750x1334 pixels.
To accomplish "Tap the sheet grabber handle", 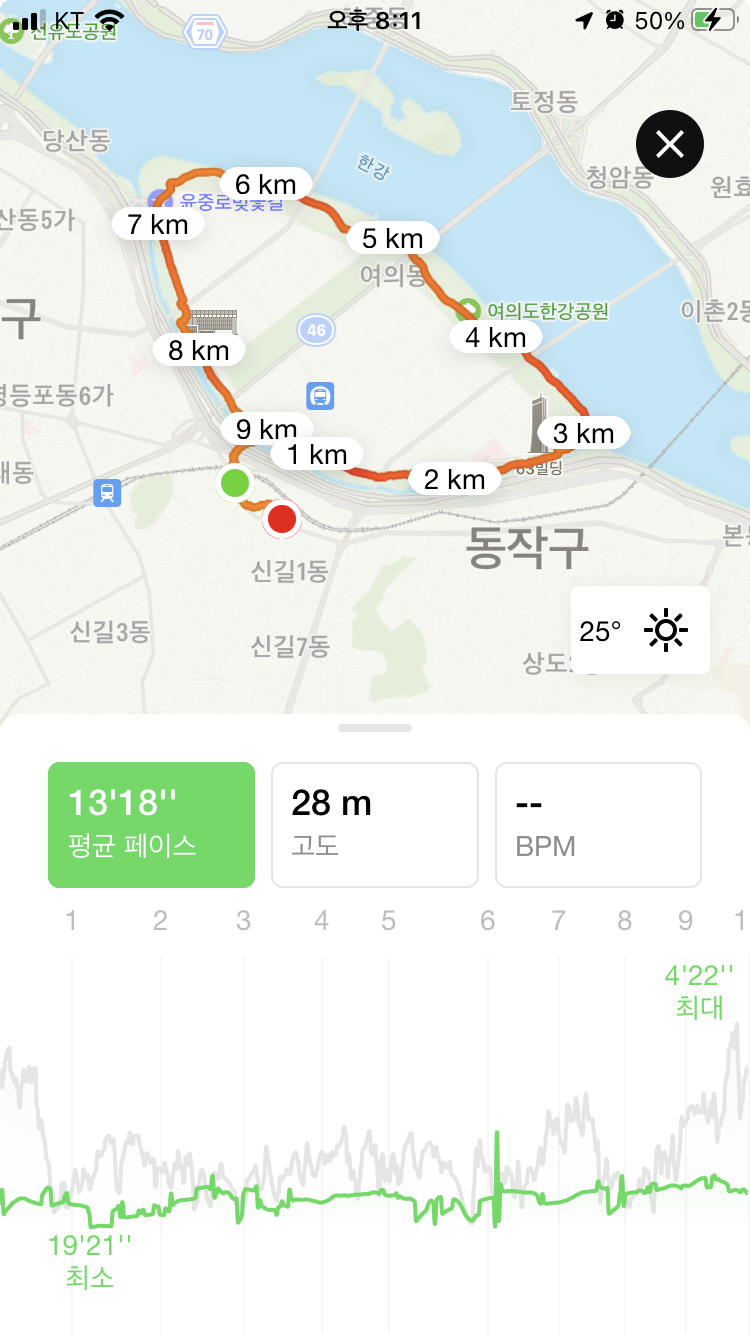I will (375, 728).
